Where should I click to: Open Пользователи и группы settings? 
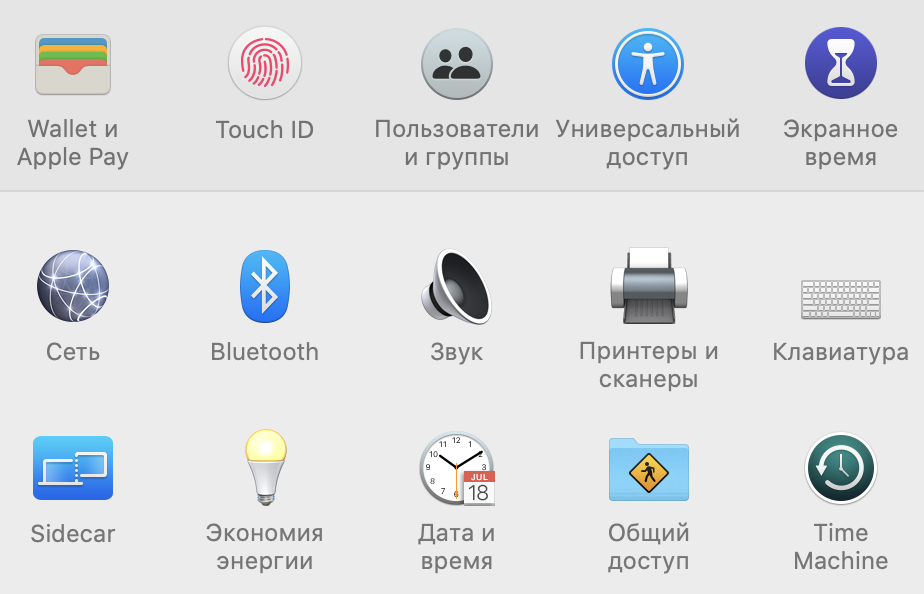(x=457, y=64)
